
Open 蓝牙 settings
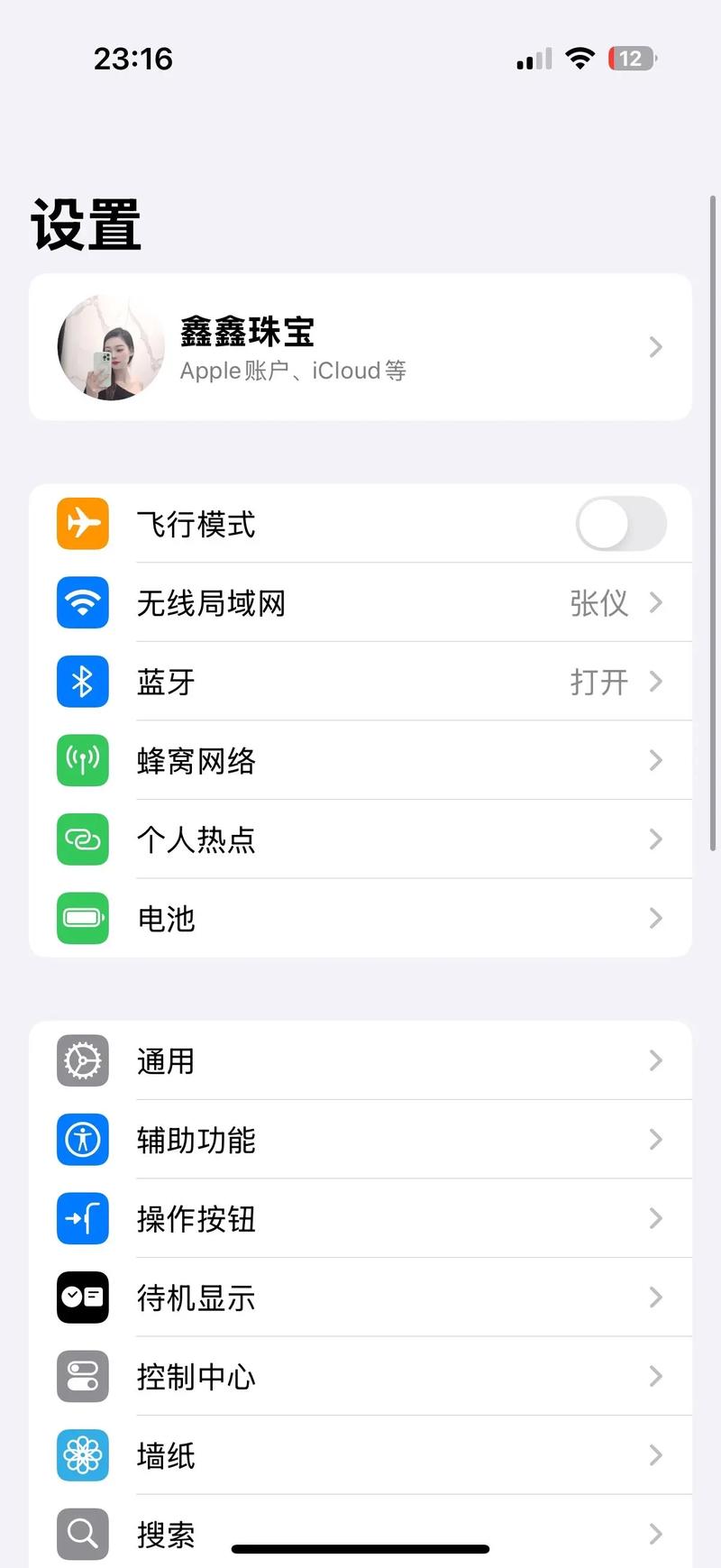pyautogui.click(x=360, y=682)
